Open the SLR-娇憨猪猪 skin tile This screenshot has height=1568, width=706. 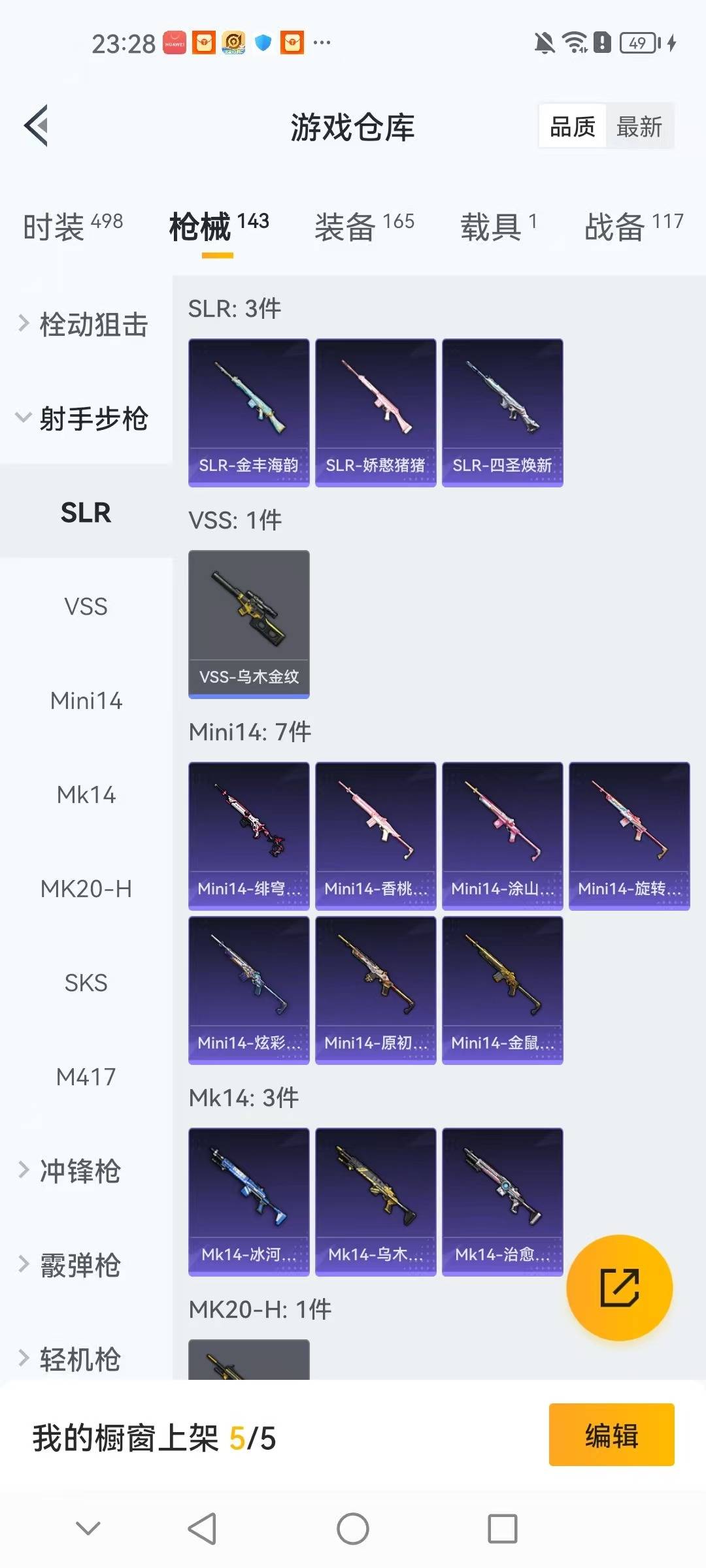tap(375, 412)
